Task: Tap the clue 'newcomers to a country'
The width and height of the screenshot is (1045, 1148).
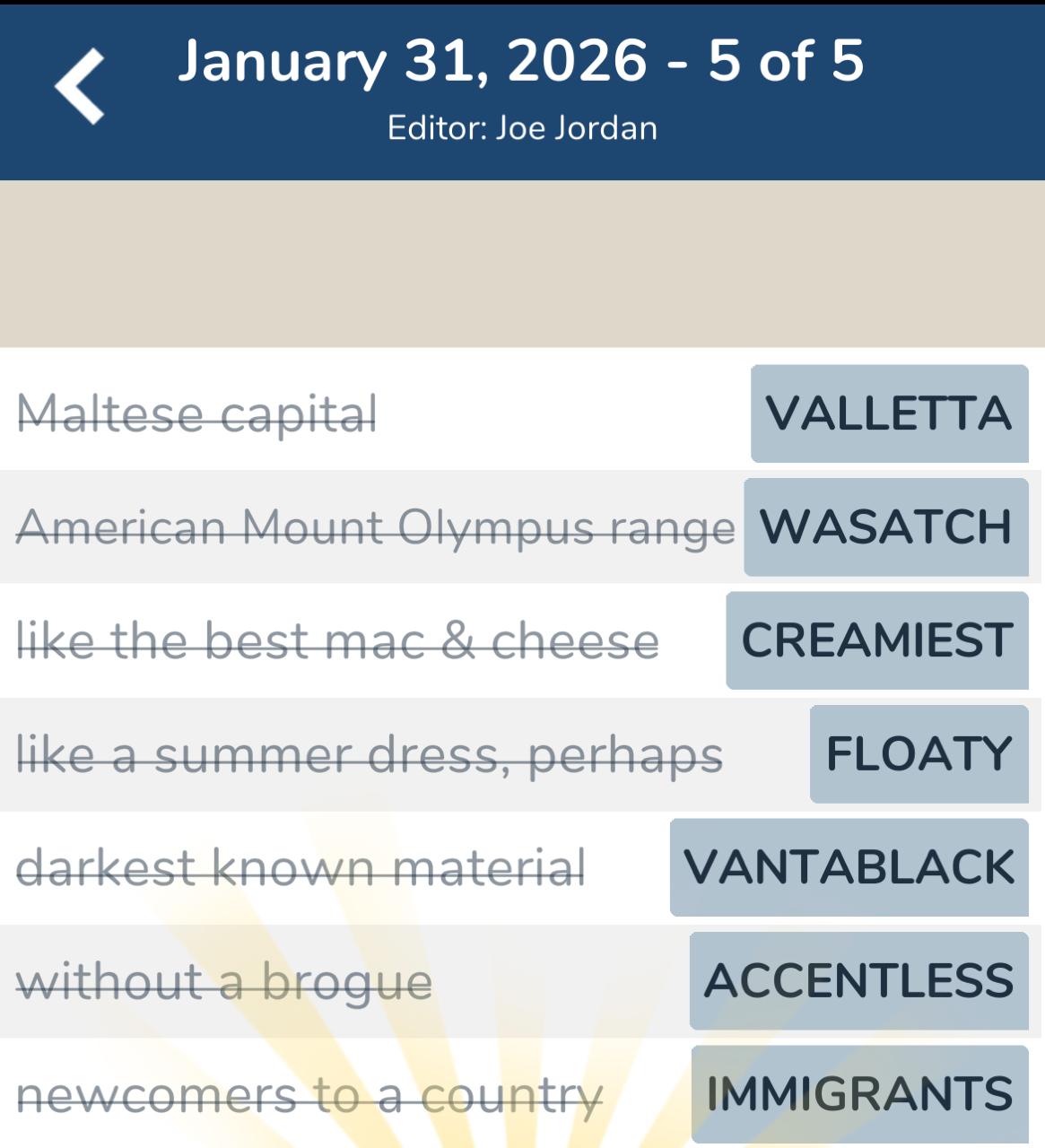Action: pos(309,1092)
